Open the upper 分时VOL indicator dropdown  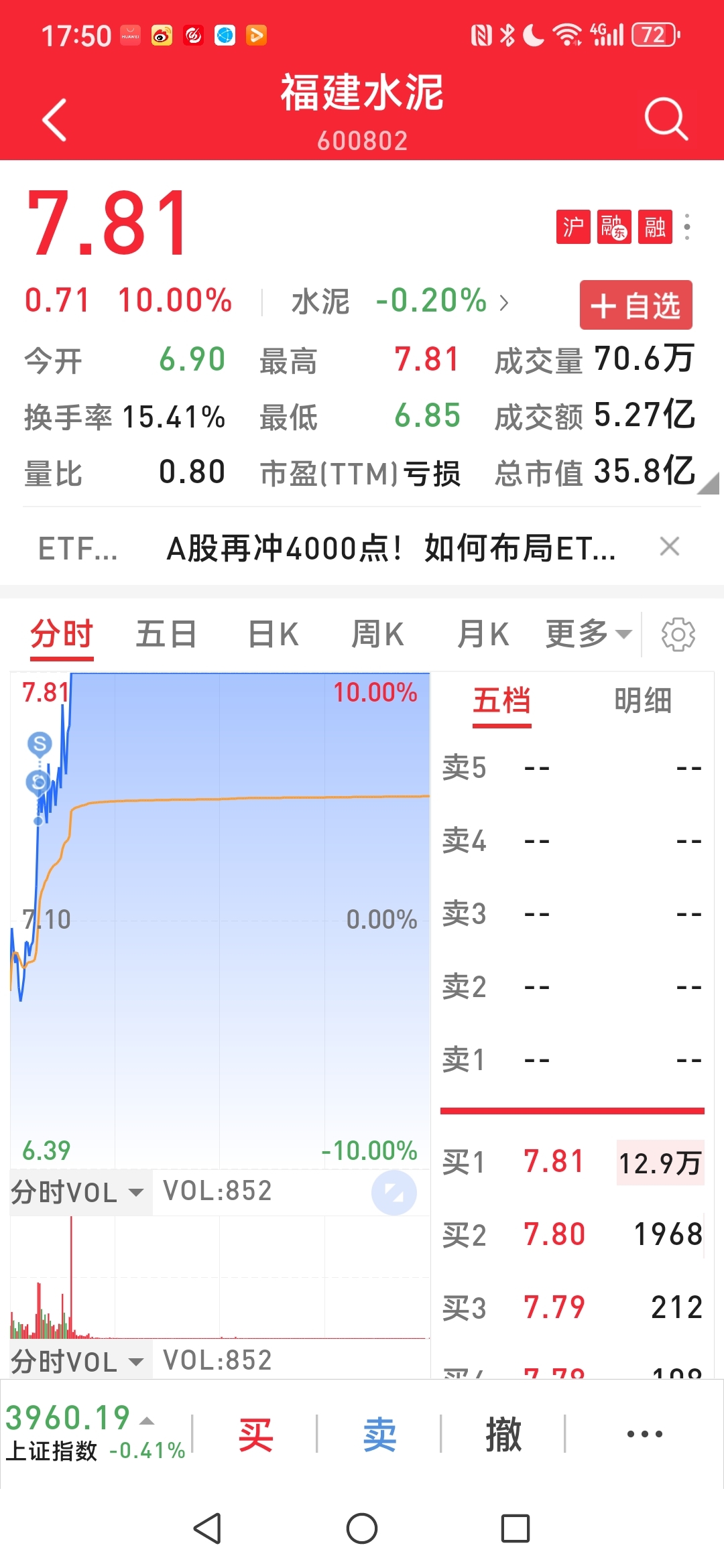pyautogui.click(x=78, y=1193)
